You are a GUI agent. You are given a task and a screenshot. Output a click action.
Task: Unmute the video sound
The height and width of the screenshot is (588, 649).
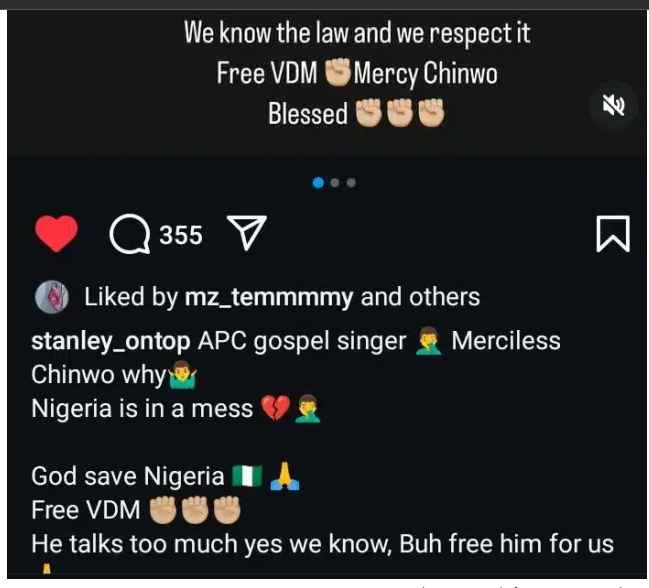coord(613,105)
